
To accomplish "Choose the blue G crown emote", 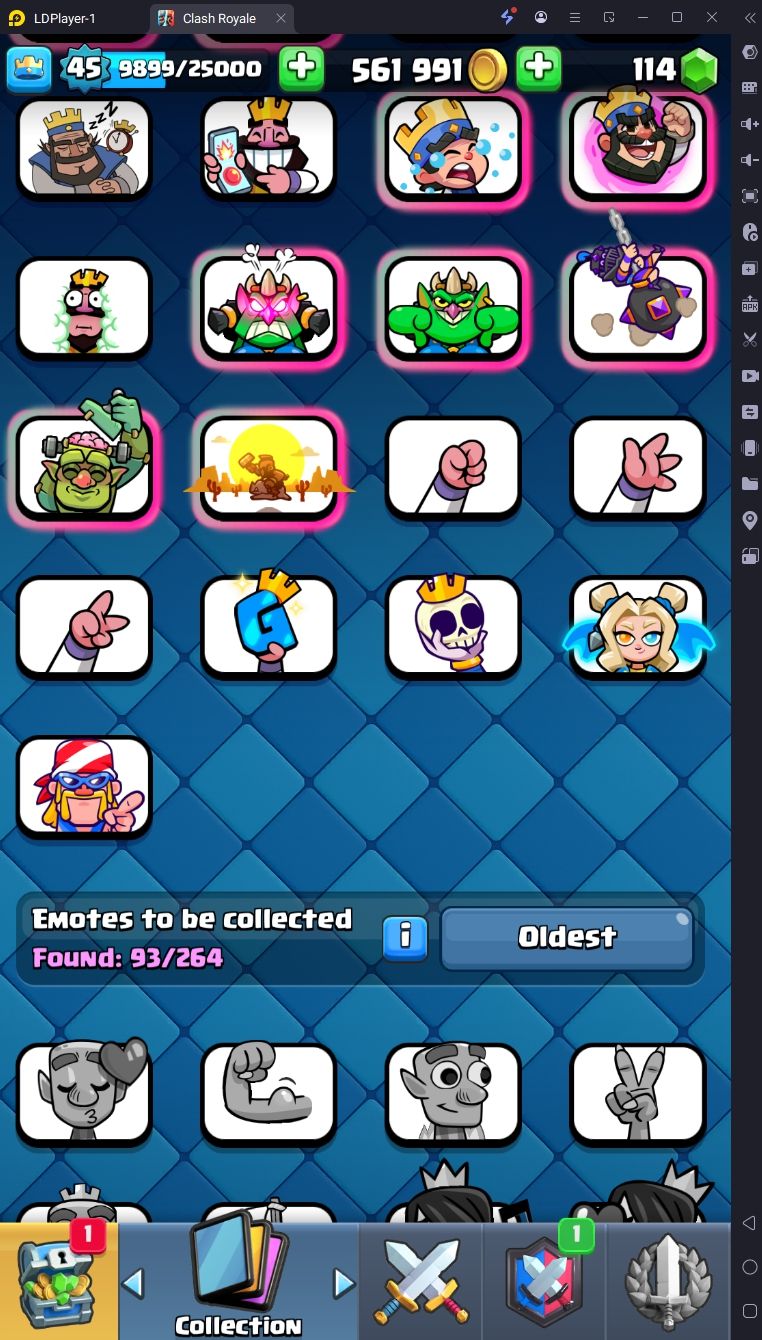I will [x=268, y=626].
